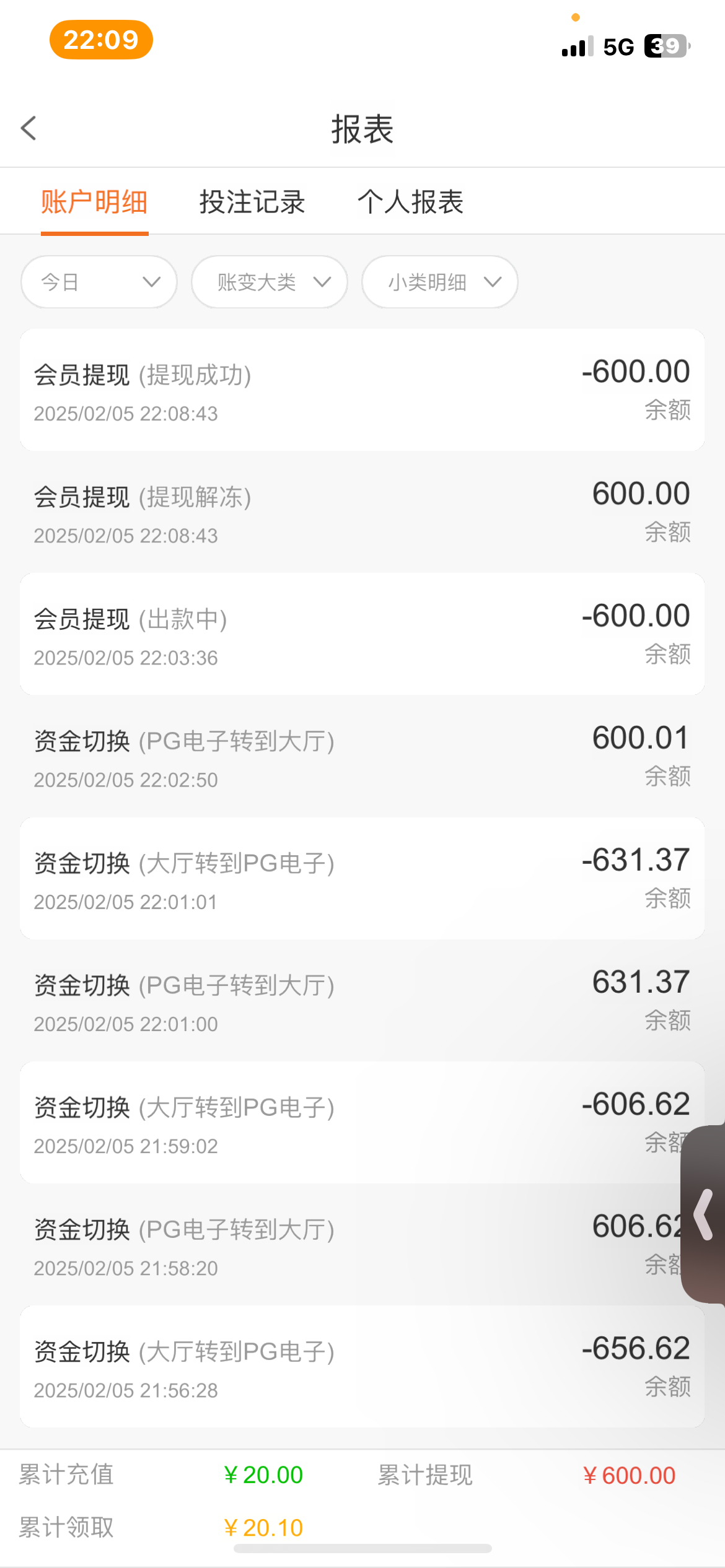Open the 今日 date dropdown
Image resolution: width=725 pixels, height=1568 pixels.
[99, 282]
